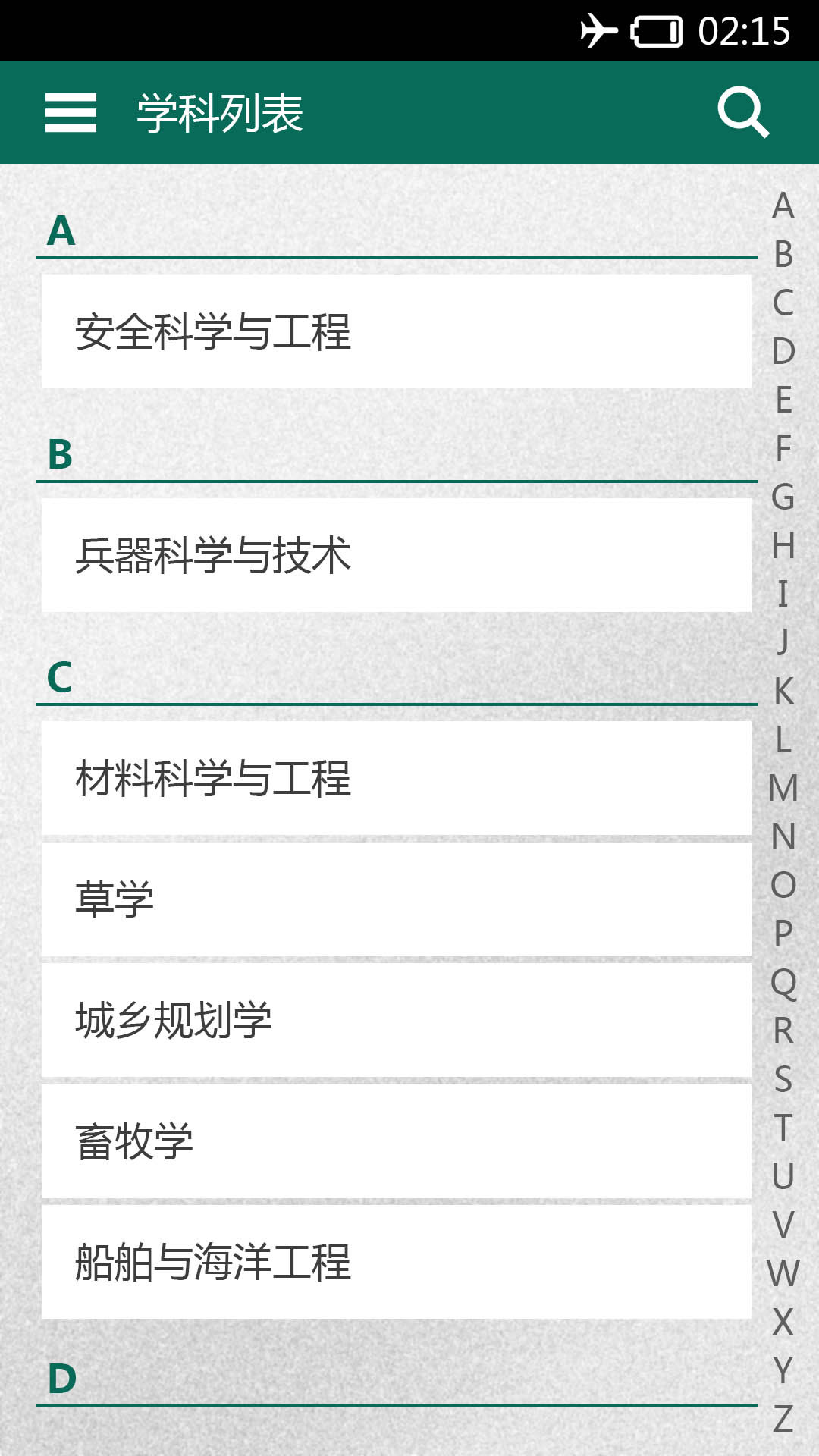The width and height of the screenshot is (819, 1456).
Task: Jump to letter M in index
Action: [783, 788]
